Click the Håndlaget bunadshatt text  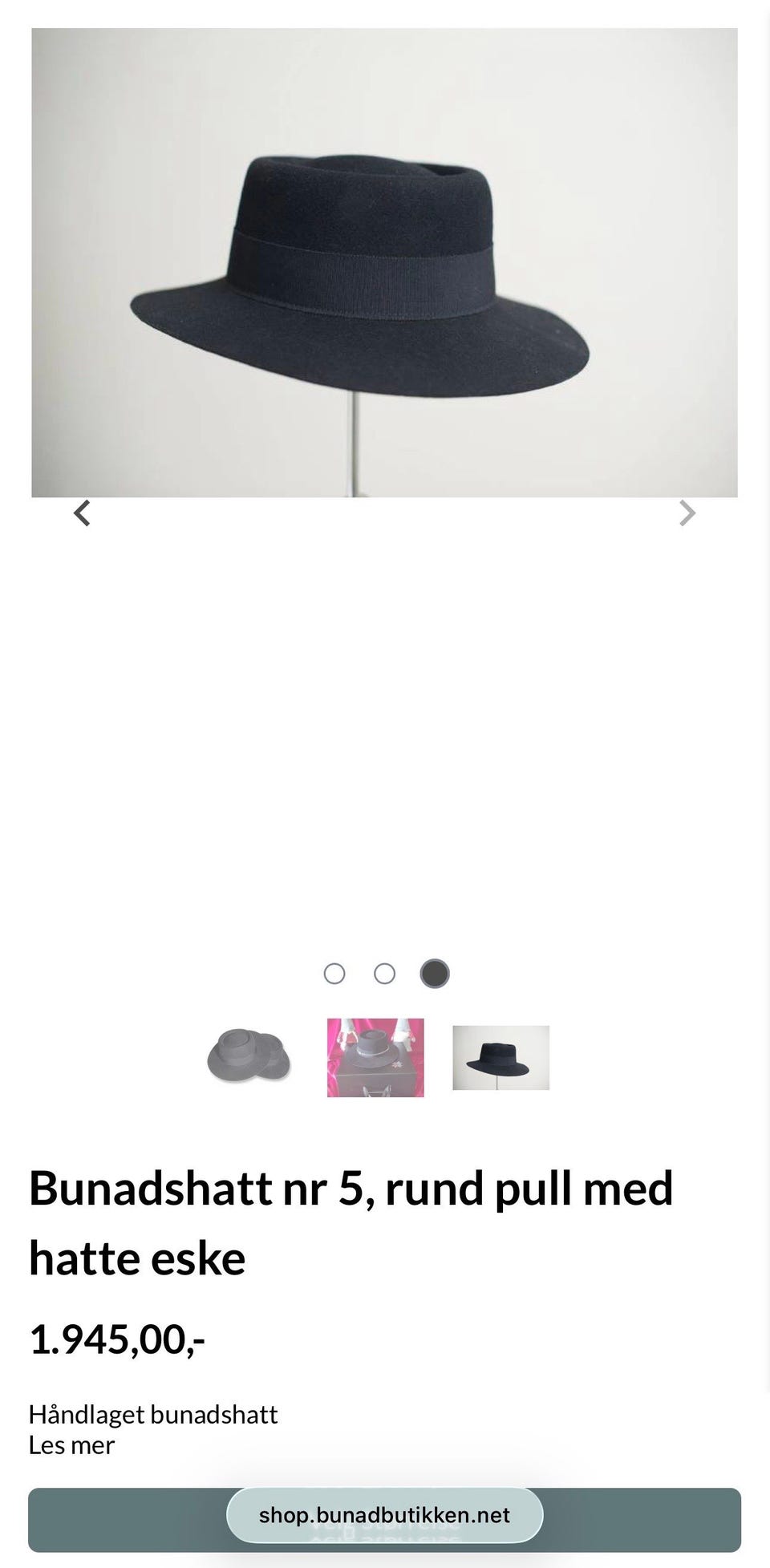click(153, 1413)
